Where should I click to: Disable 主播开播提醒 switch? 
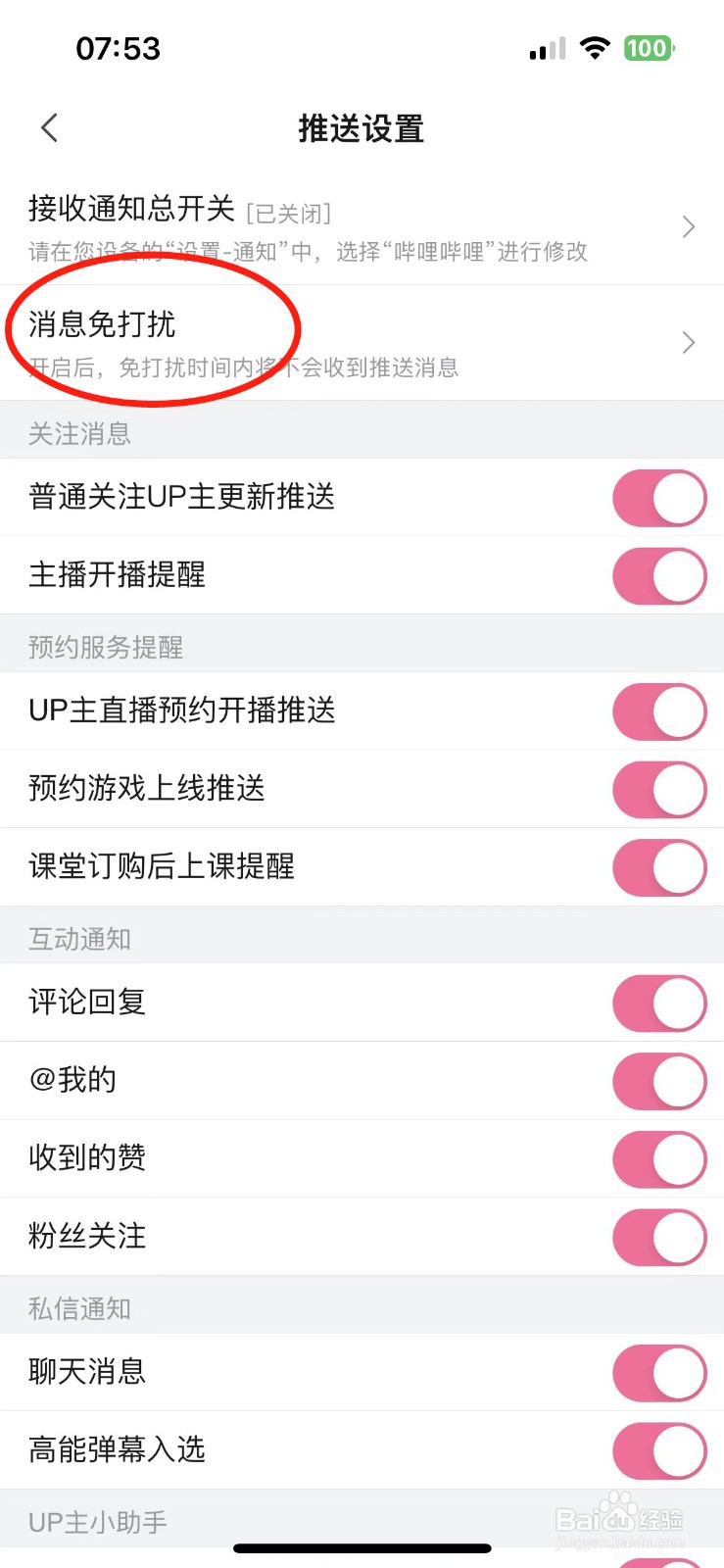[660, 575]
